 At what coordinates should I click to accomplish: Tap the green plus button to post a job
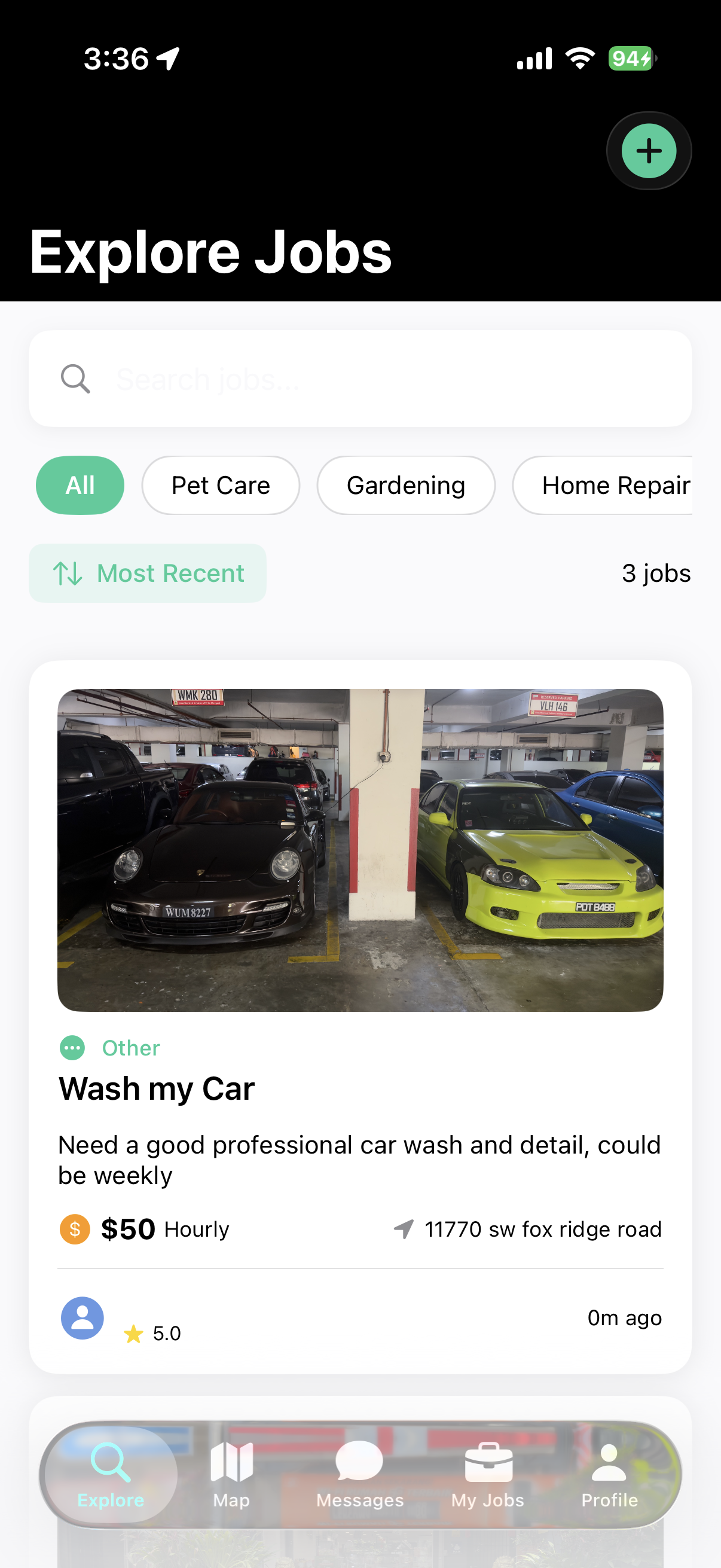click(x=649, y=151)
